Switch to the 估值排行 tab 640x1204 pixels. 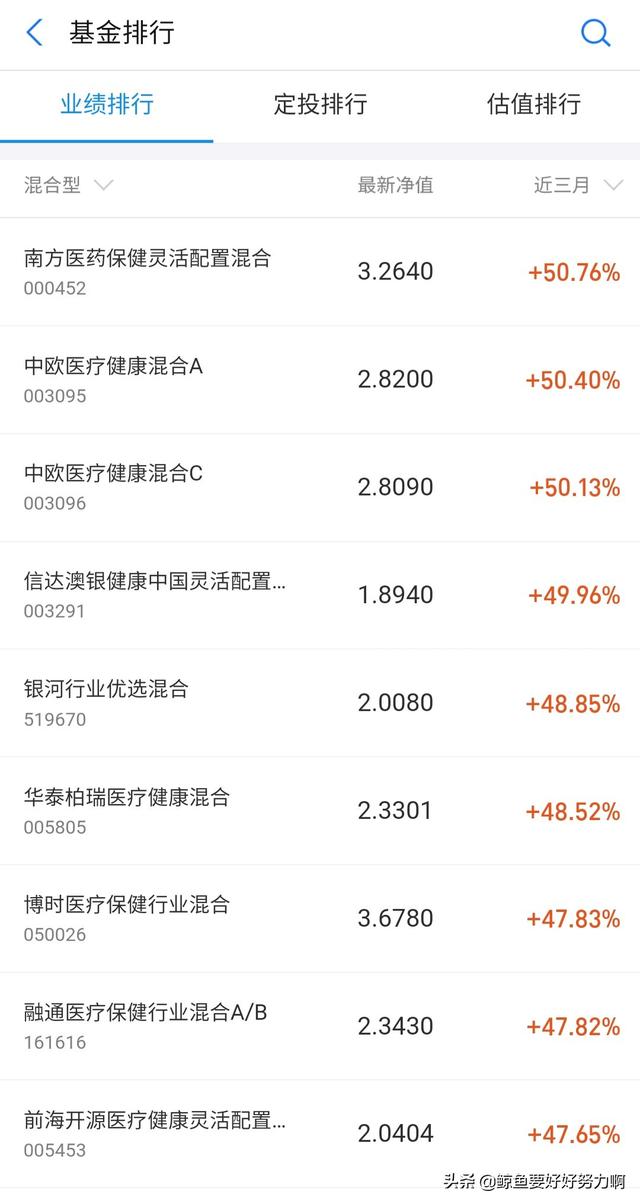coord(533,104)
